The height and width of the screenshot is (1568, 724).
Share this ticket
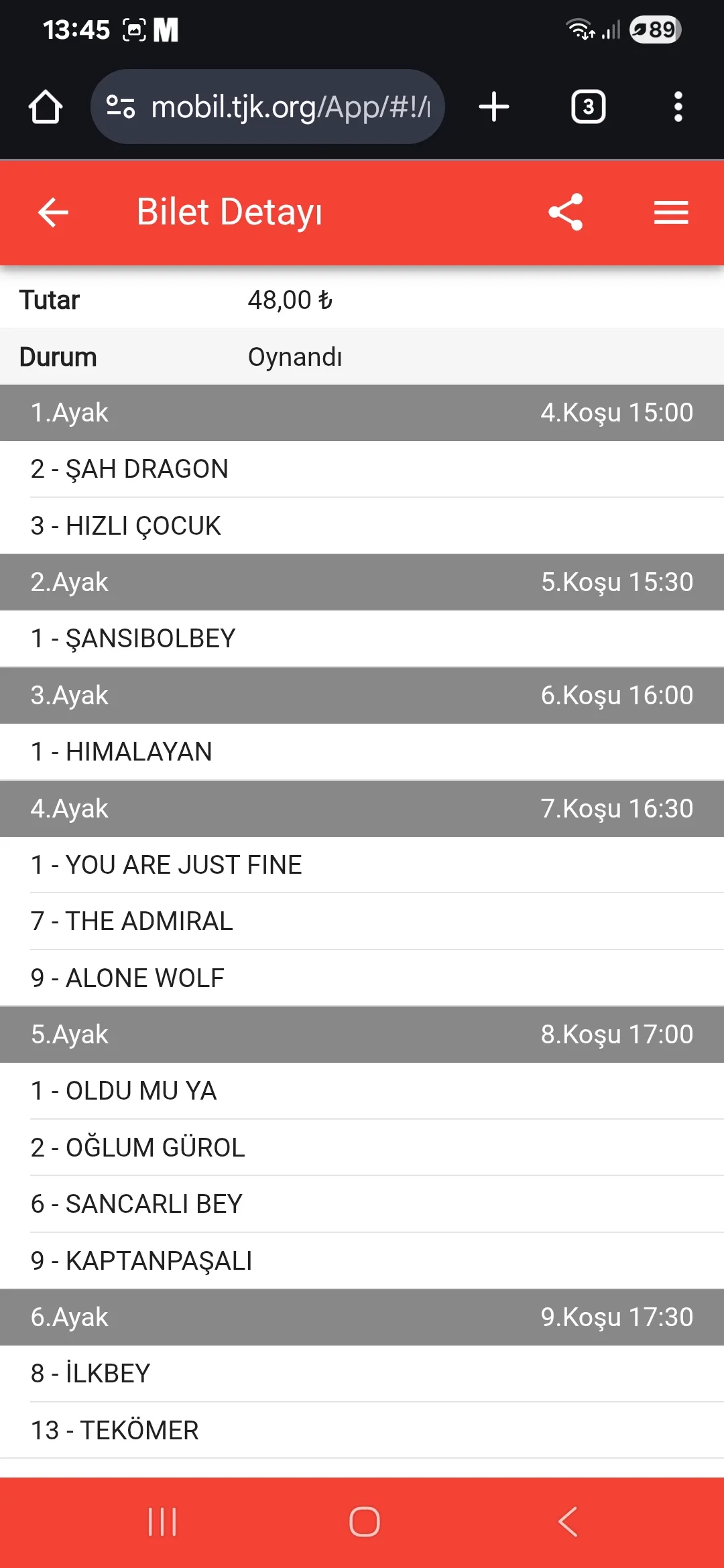pyautogui.click(x=566, y=213)
